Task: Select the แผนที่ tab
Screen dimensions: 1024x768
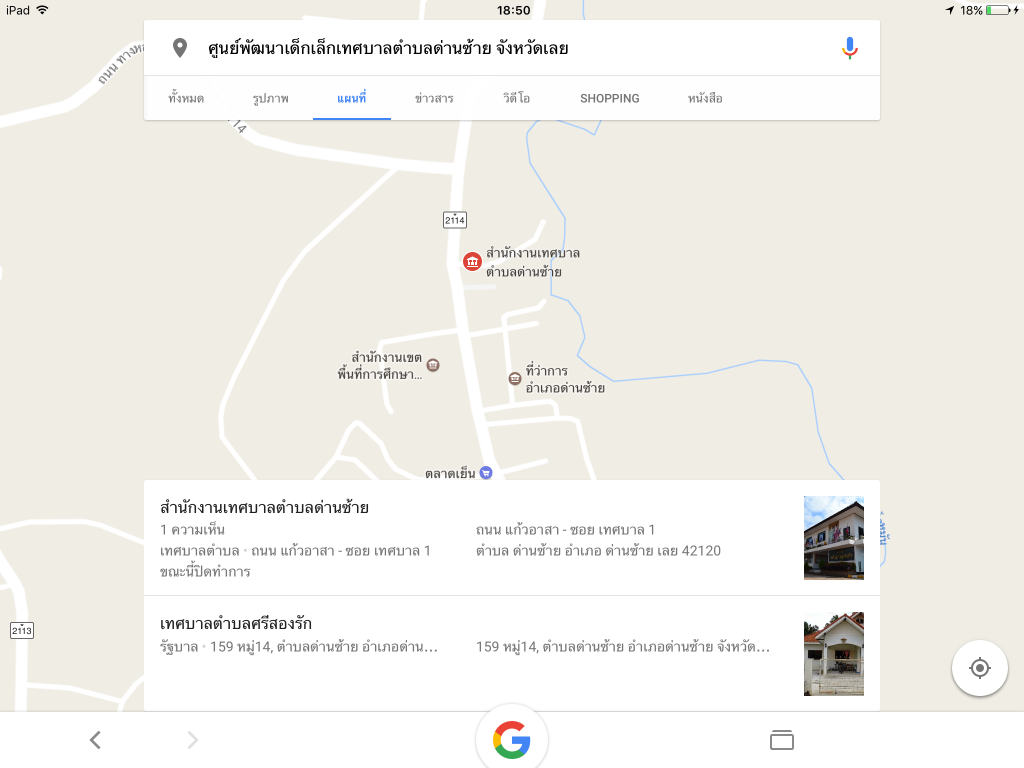Action: click(x=351, y=99)
